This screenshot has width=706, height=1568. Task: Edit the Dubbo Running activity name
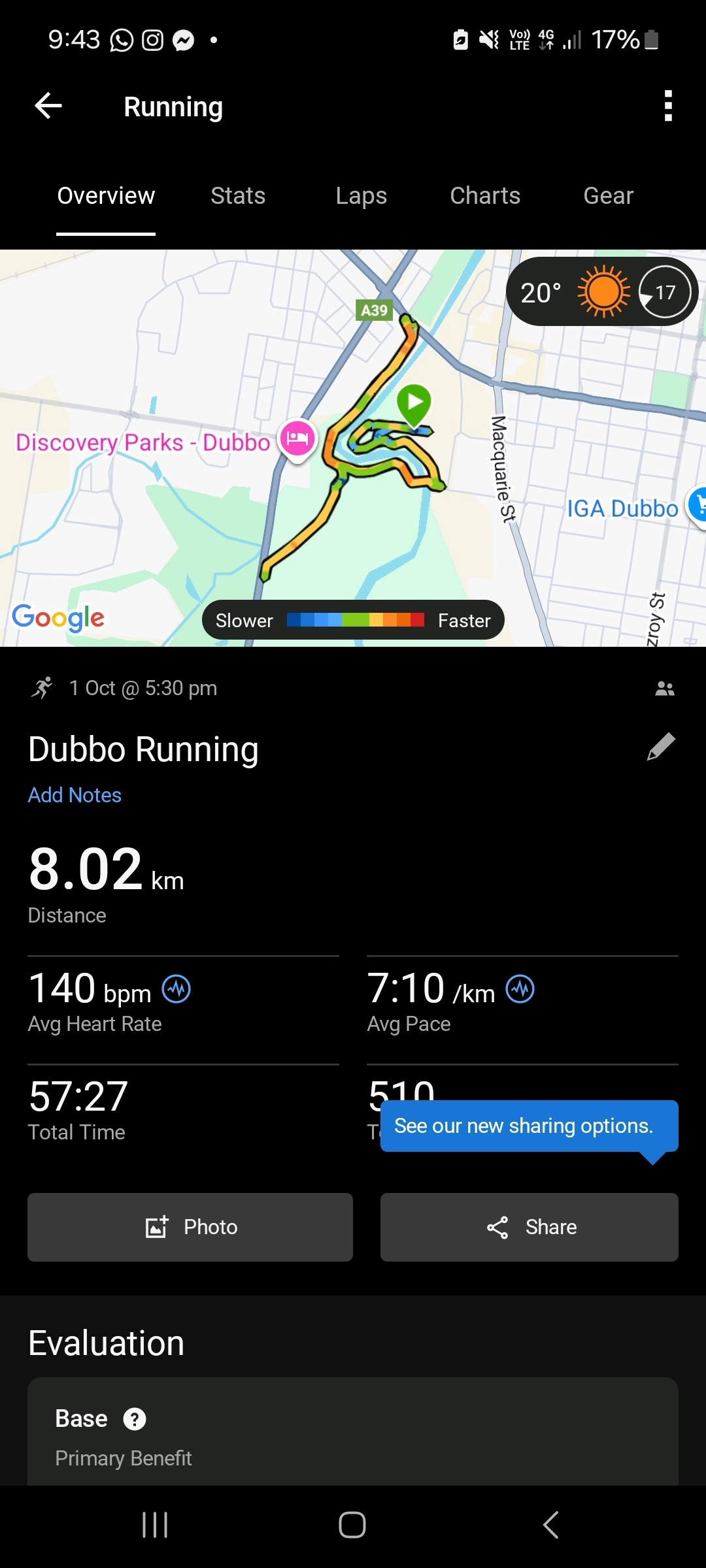coord(660,747)
